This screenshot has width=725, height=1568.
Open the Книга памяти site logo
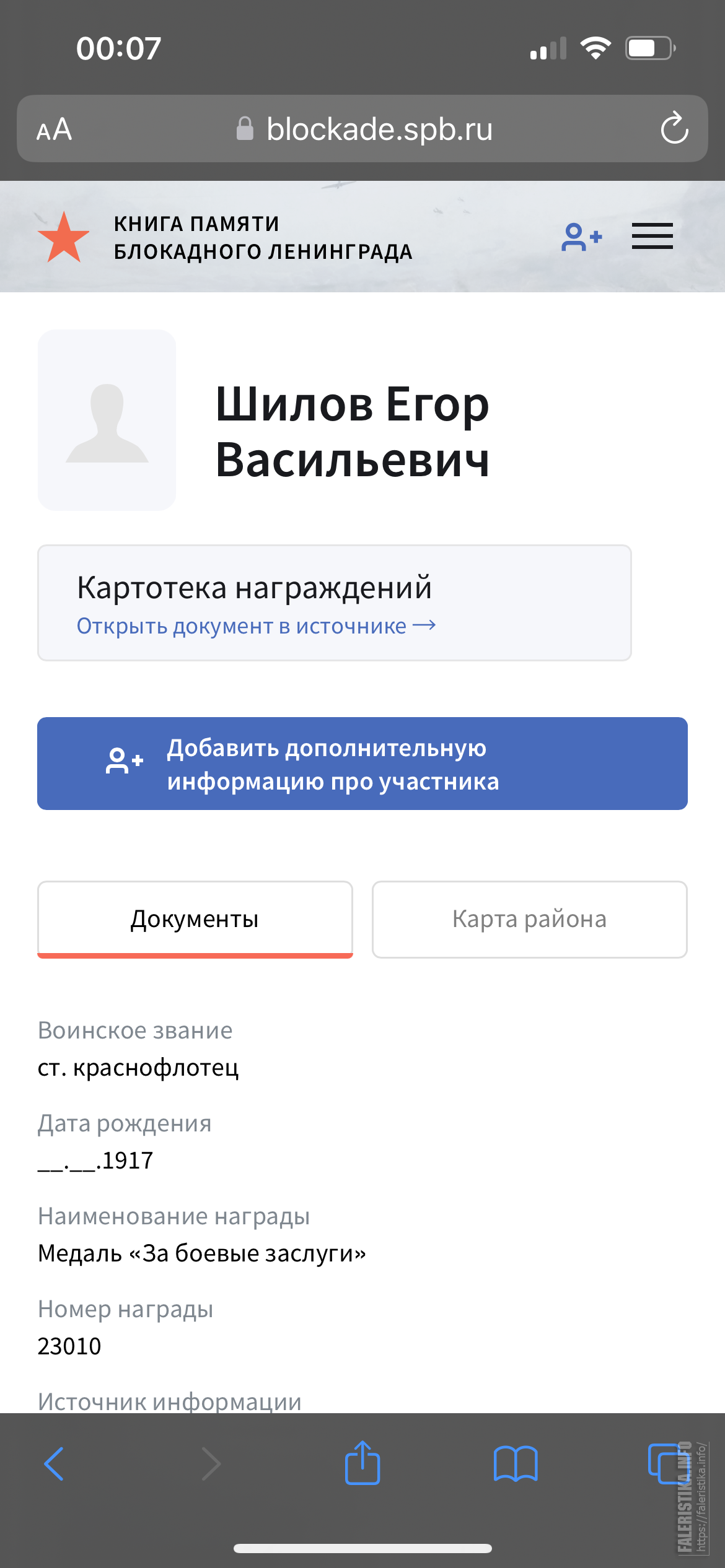click(x=225, y=237)
